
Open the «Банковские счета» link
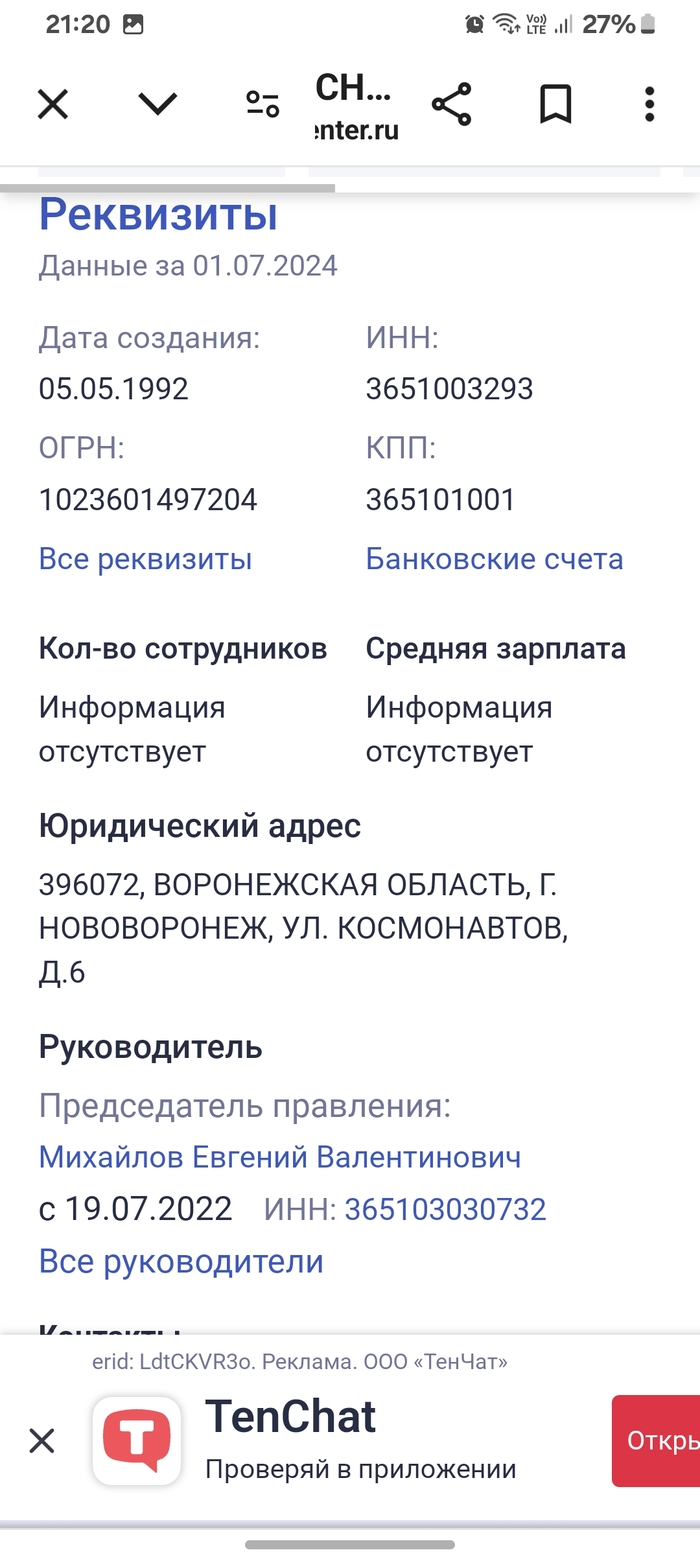494,559
